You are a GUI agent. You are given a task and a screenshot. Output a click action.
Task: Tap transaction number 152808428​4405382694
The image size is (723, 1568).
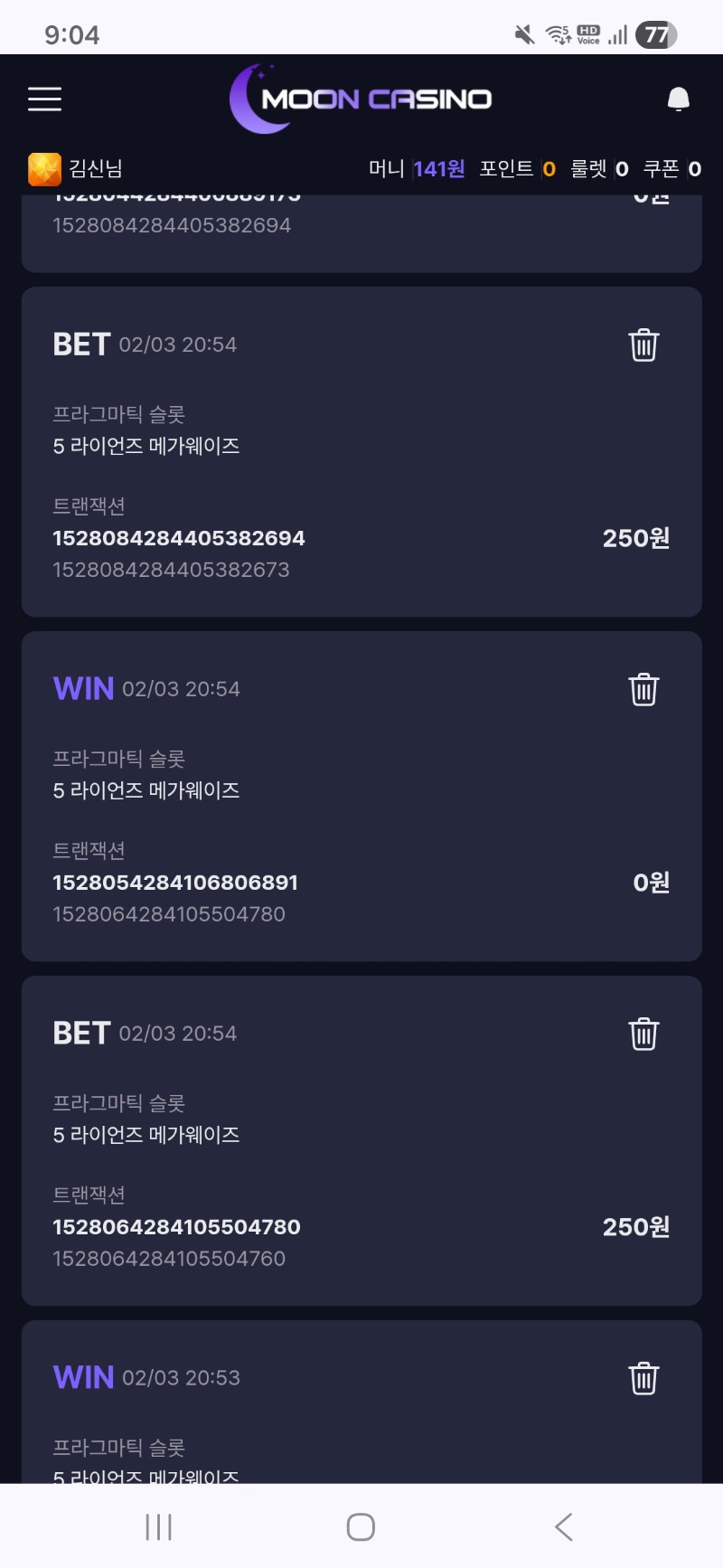tap(178, 537)
